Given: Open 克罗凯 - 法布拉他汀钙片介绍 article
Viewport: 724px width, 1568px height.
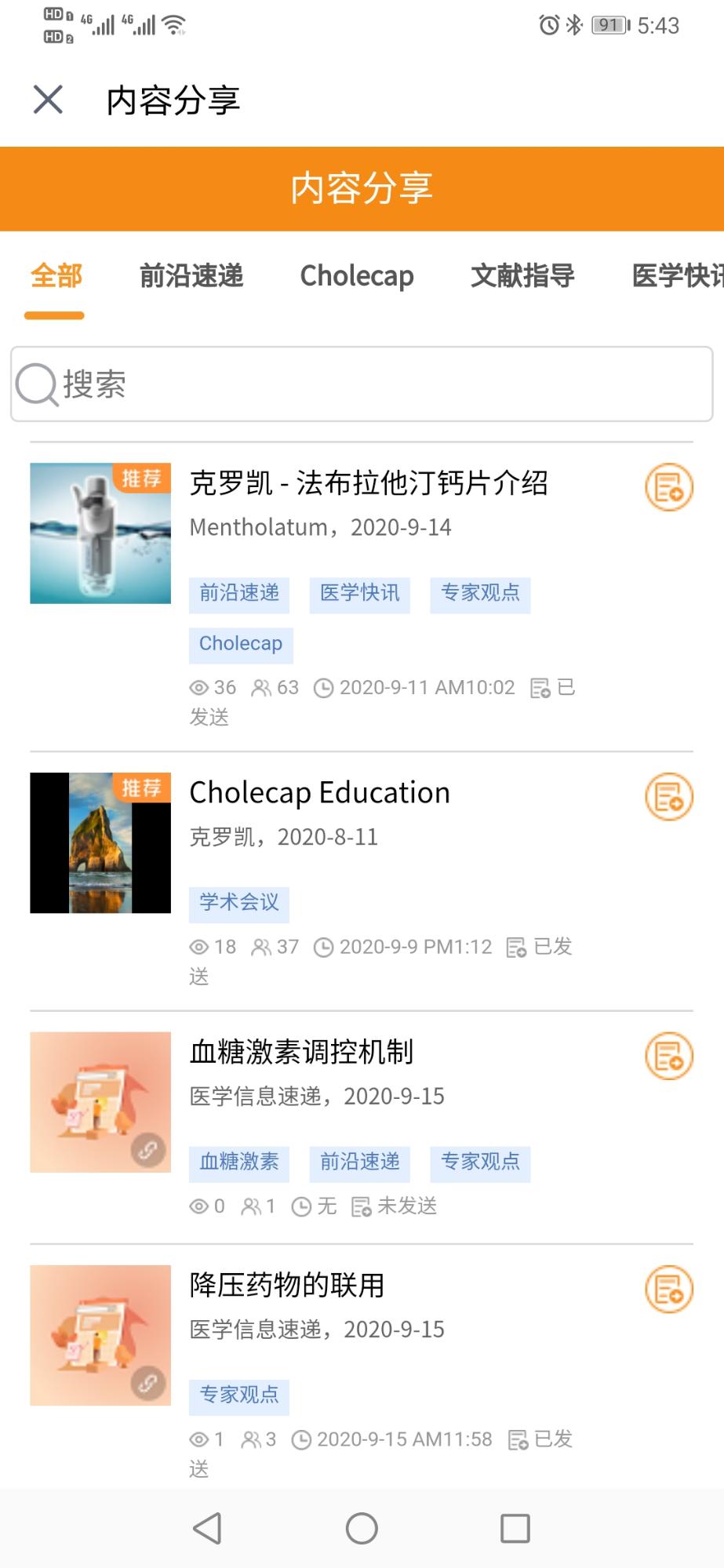Looking at the screenshot, I should pos(369,483).
